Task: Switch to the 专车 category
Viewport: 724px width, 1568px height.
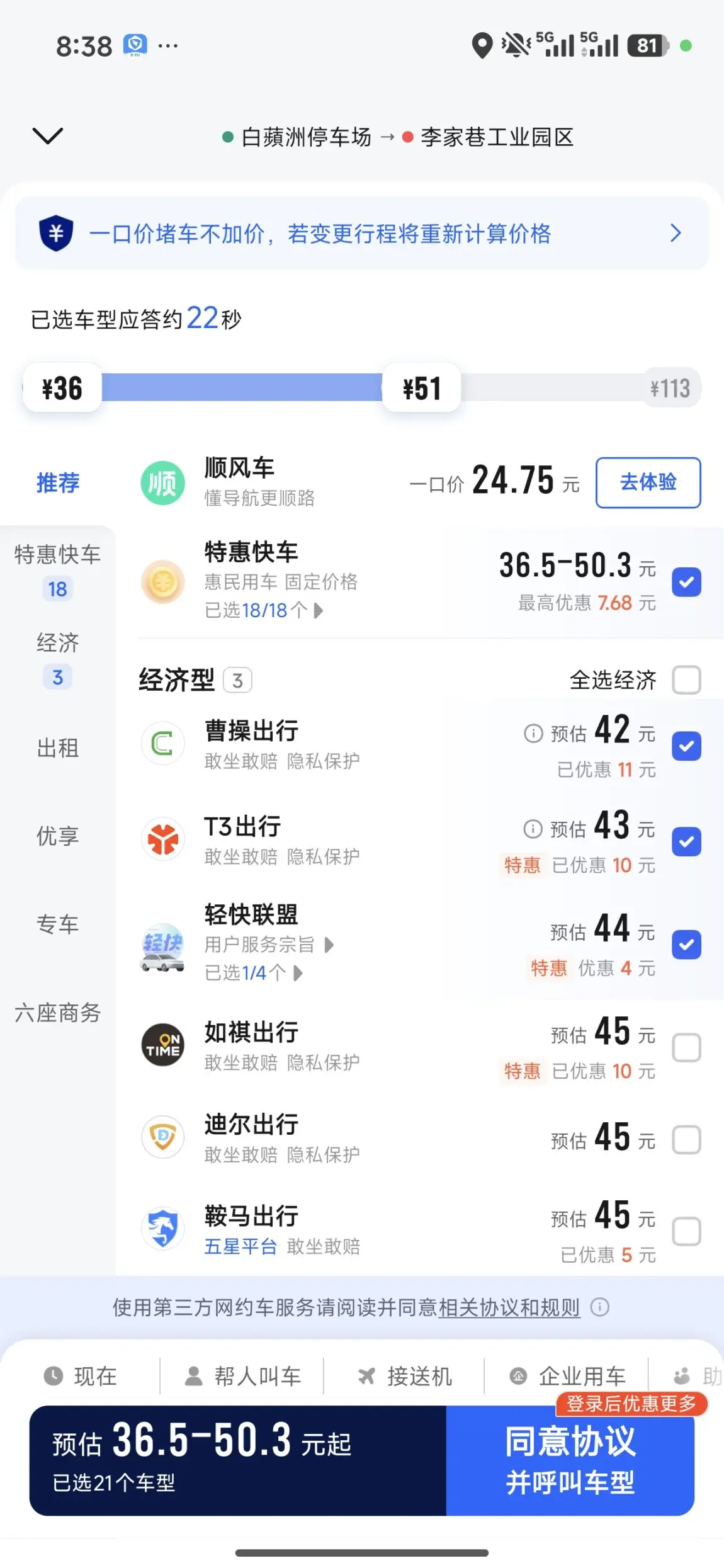Action: 58,924
